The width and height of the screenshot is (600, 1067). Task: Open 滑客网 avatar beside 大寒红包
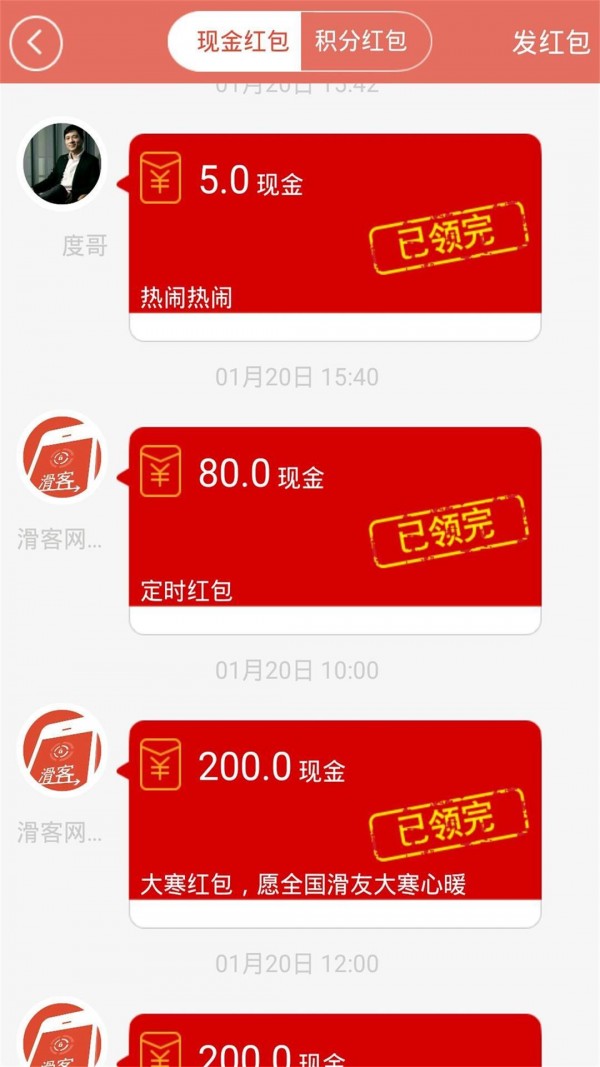pos(62,750)
